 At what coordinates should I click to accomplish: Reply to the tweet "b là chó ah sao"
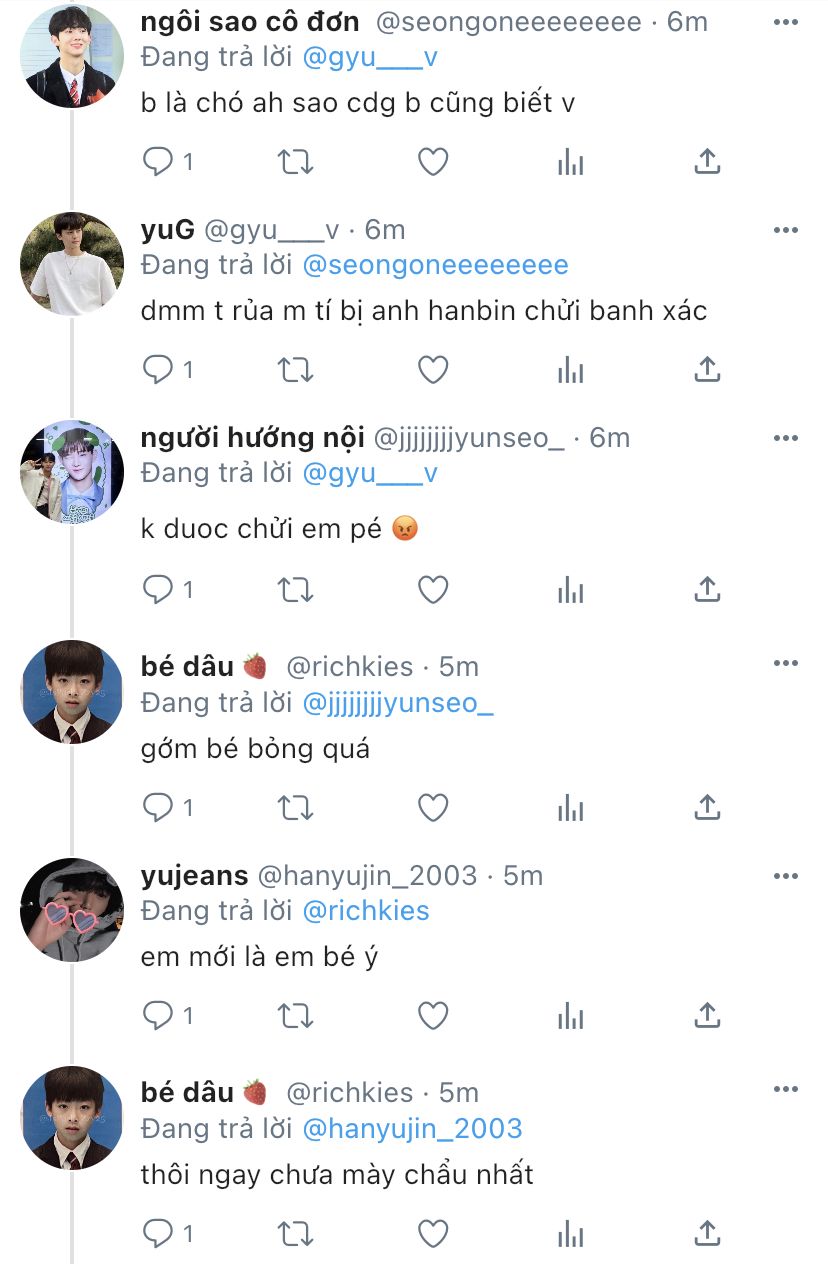158,161
